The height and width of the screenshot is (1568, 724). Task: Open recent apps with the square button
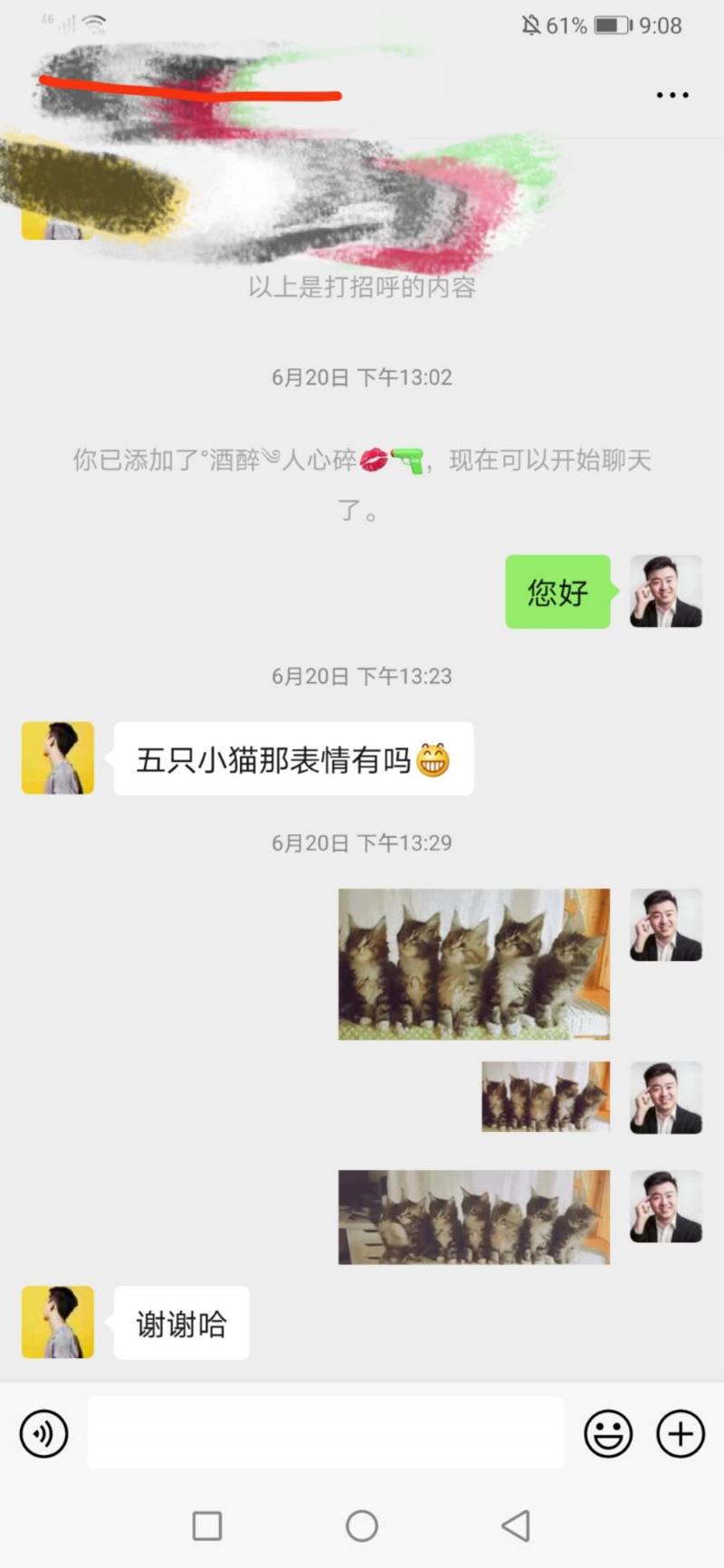(206, 1525)
